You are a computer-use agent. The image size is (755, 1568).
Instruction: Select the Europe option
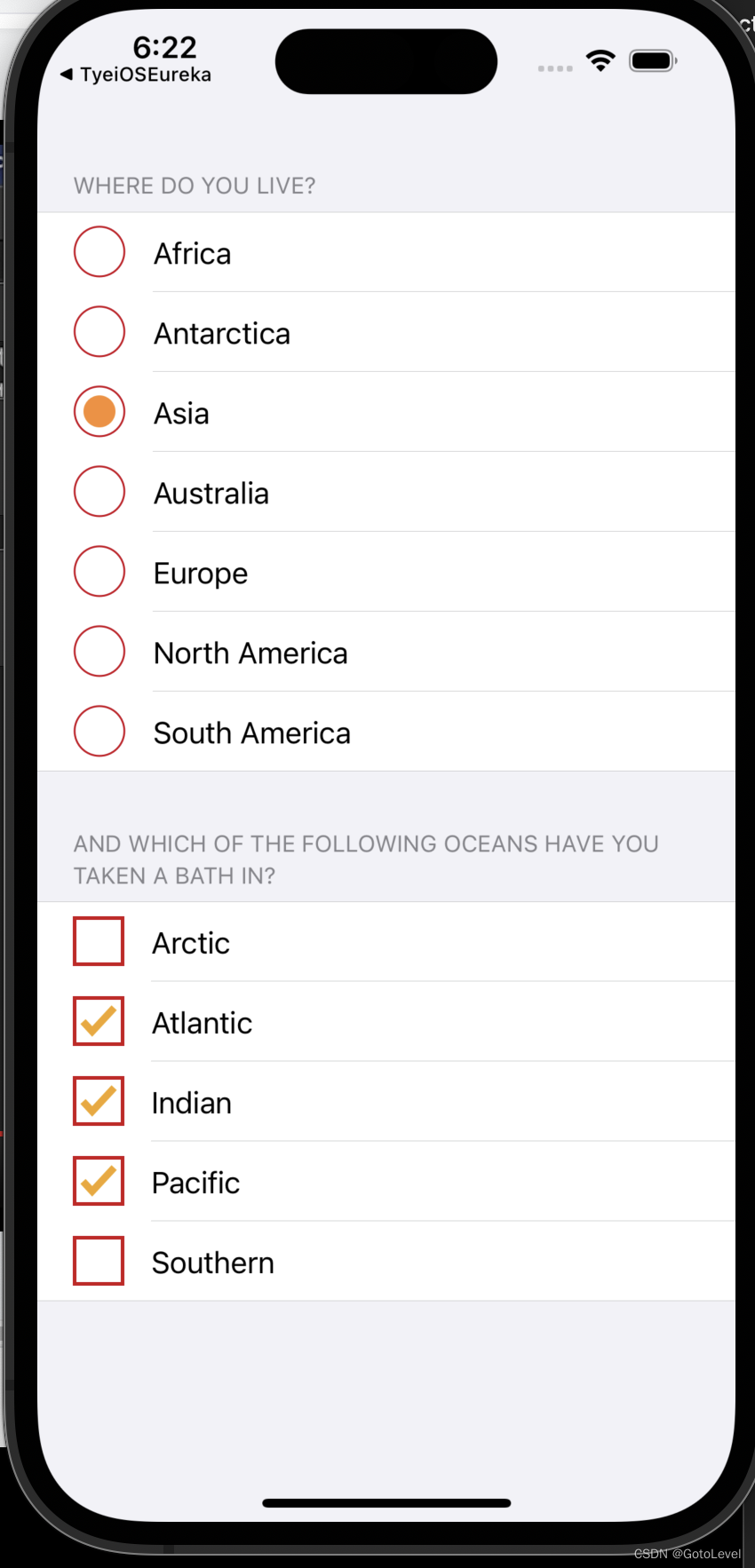pyautogui.click(x=99, y=572)
